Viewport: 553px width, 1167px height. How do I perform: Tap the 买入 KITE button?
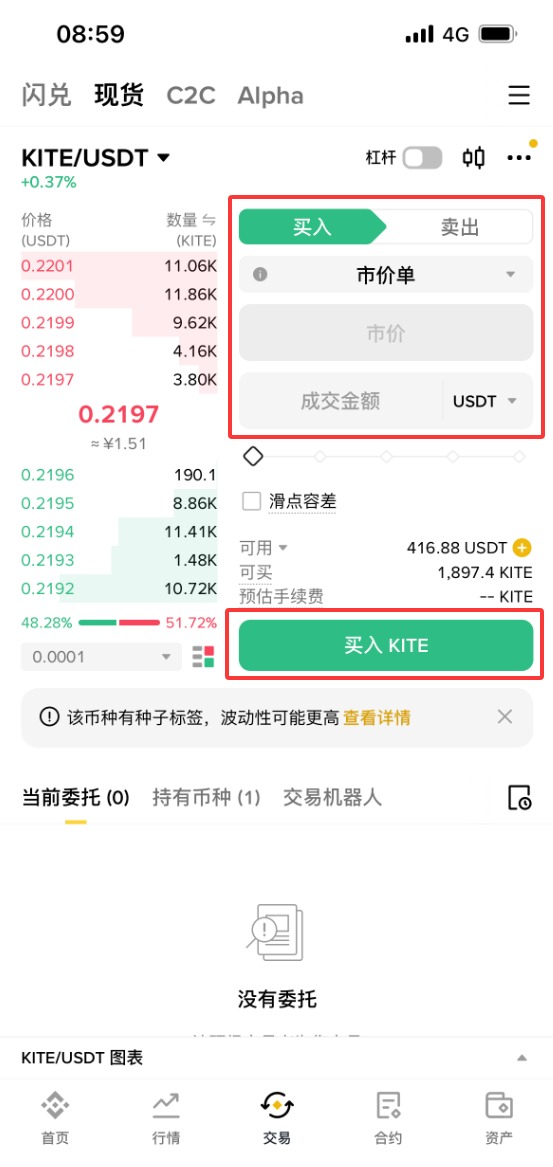point(386,645)
